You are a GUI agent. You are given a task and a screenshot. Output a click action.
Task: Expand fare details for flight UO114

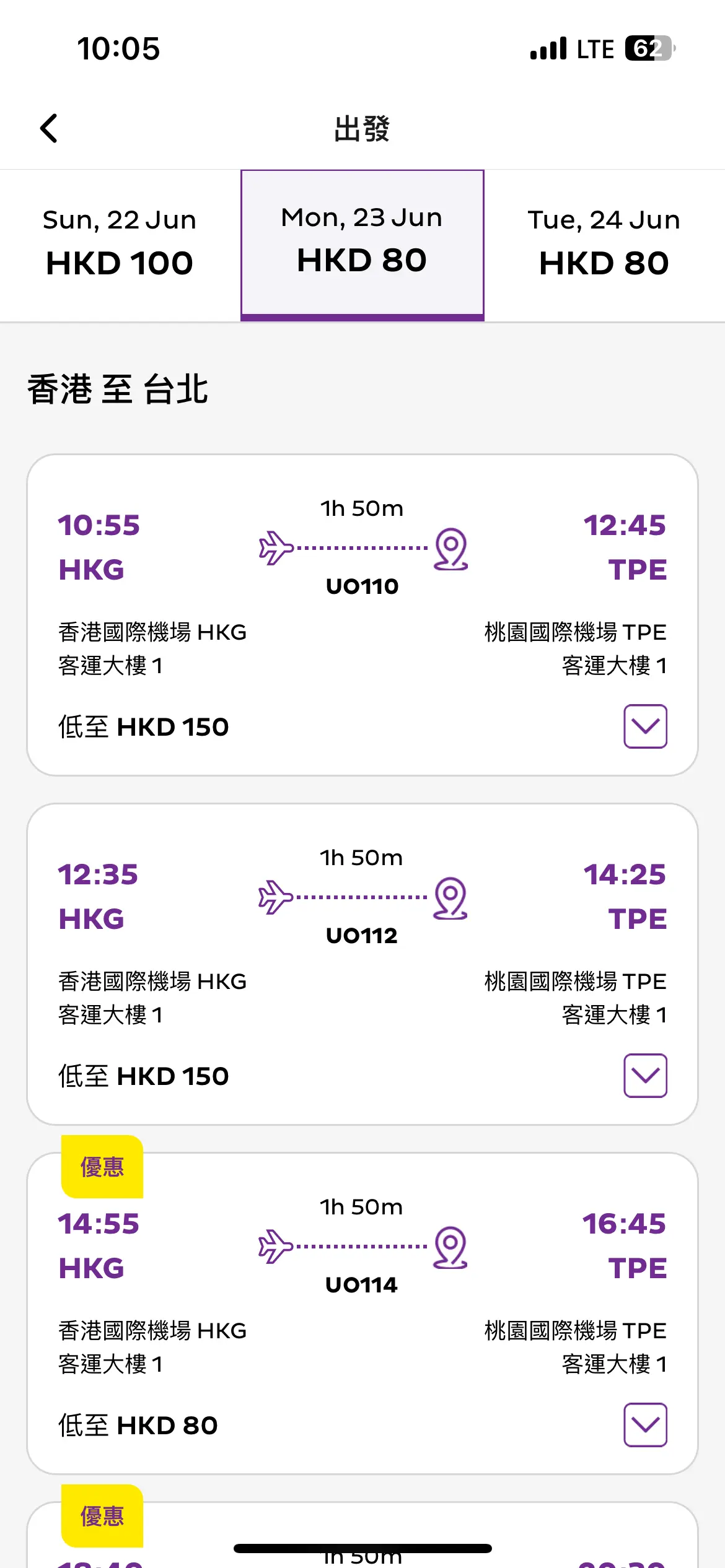click(x=645, y=1425)
